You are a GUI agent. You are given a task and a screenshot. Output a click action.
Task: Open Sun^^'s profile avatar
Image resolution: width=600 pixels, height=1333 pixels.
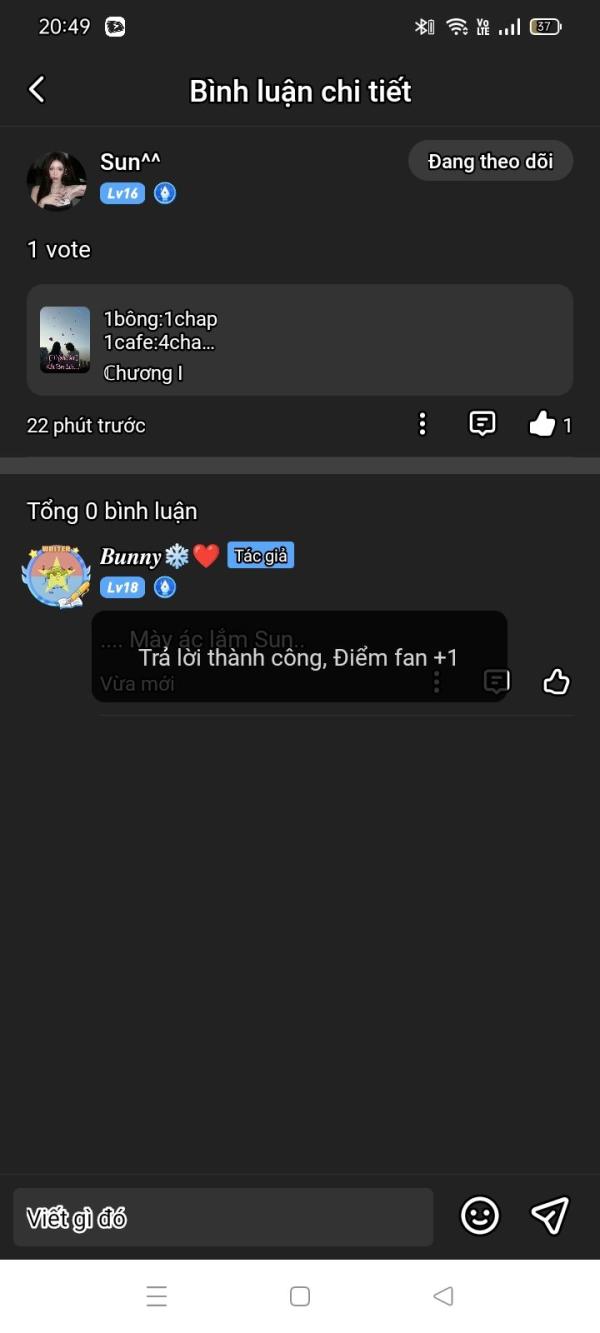pos(56,180)
